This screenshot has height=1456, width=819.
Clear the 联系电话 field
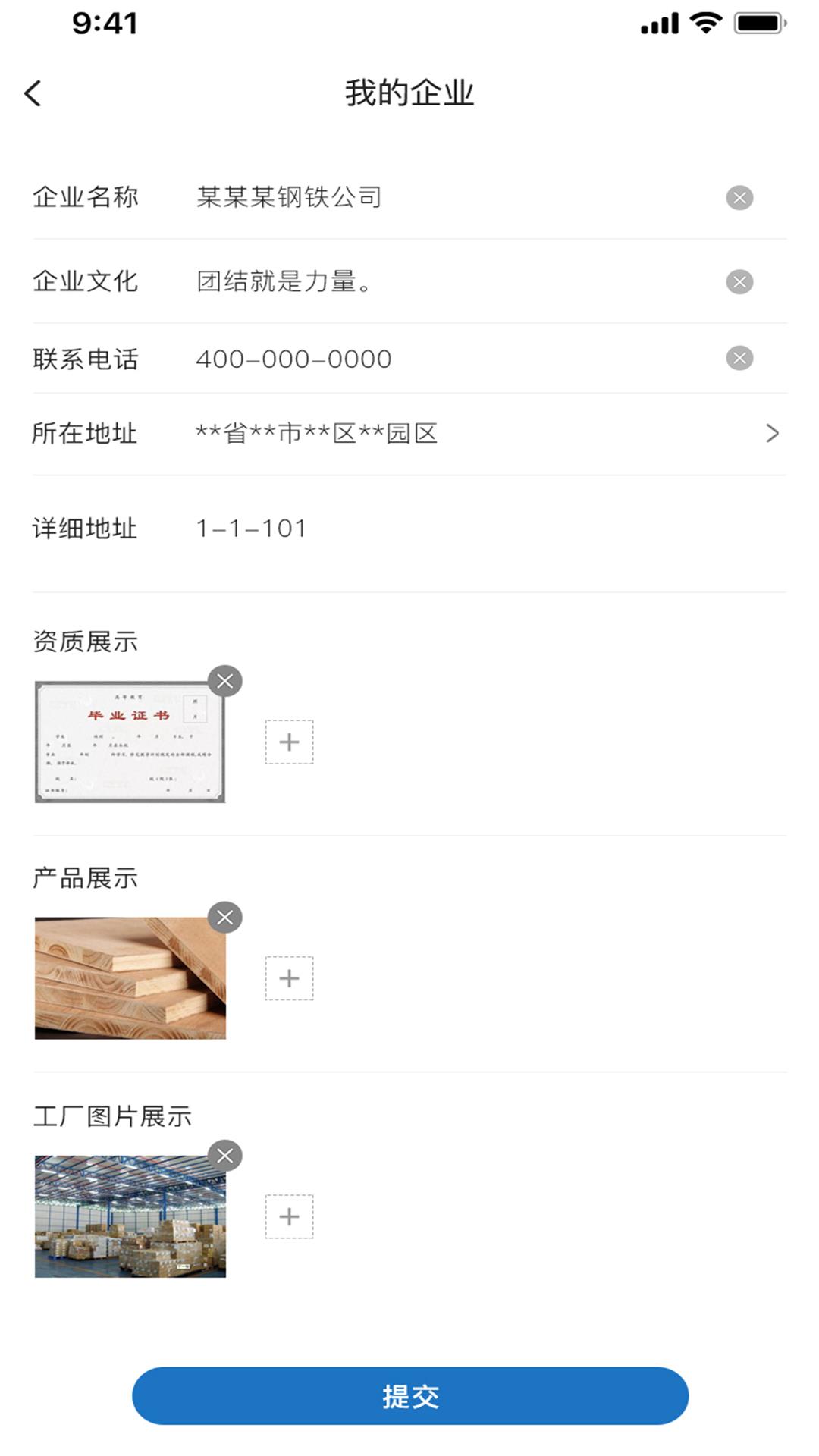pos(739,358)
